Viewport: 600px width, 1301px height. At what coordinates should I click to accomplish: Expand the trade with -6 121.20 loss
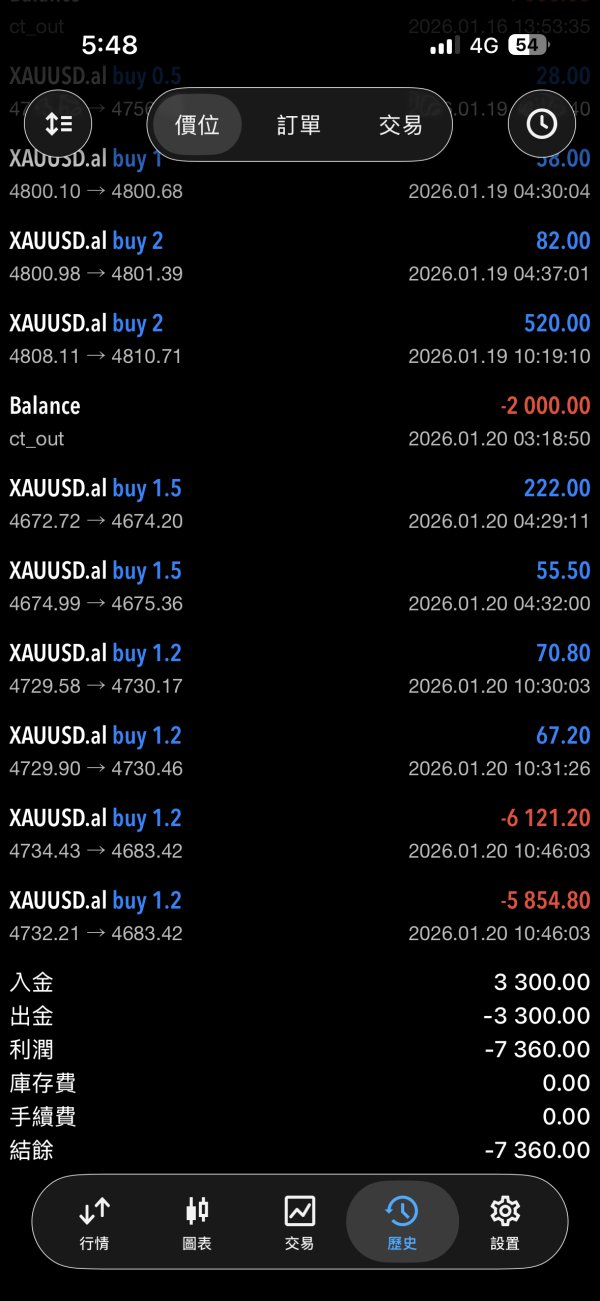300,834
